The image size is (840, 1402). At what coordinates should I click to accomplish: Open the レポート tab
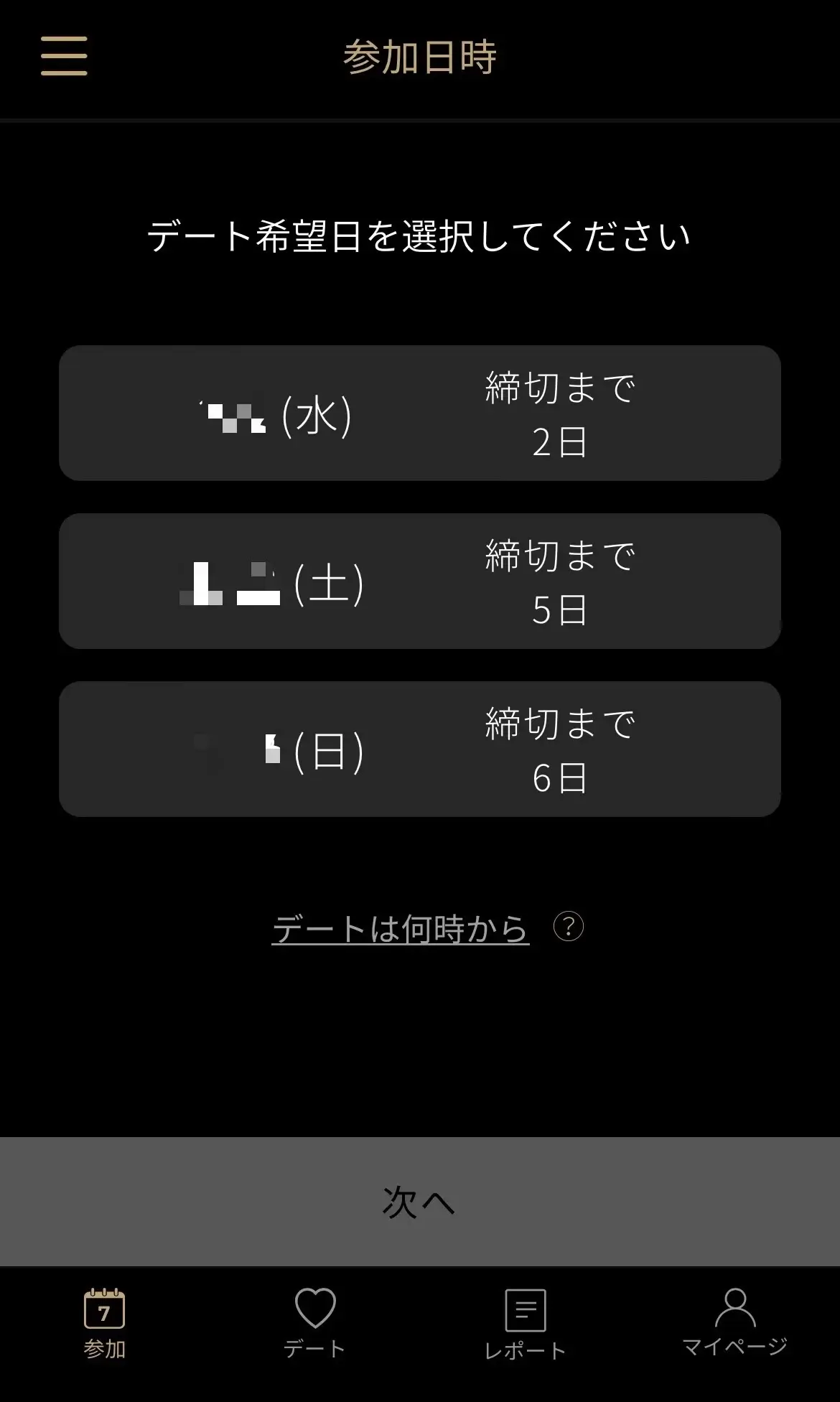525,1324
